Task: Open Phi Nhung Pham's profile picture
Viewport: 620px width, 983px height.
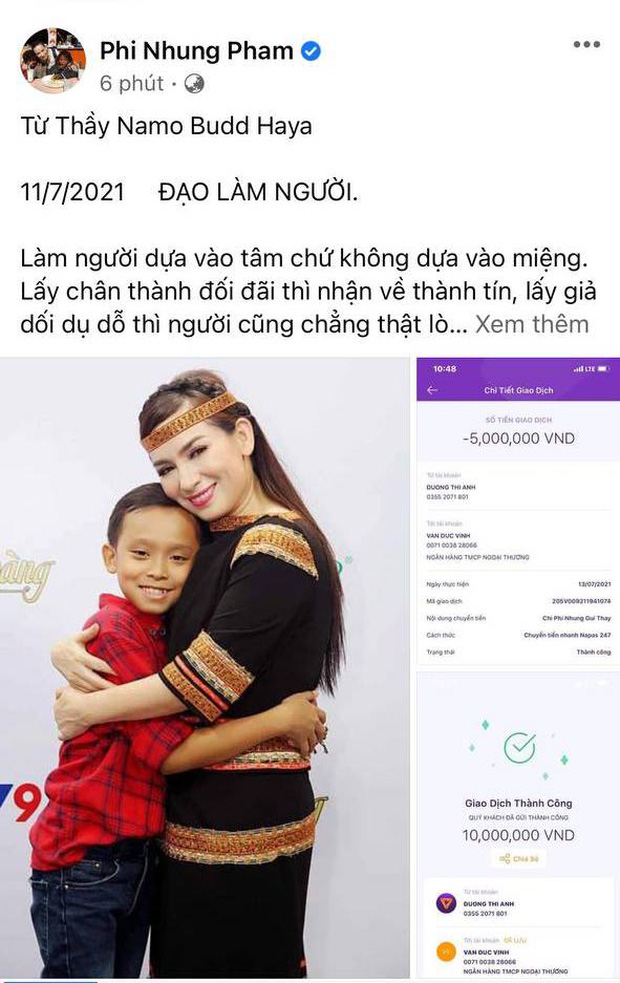Action: tap(53, 61)
